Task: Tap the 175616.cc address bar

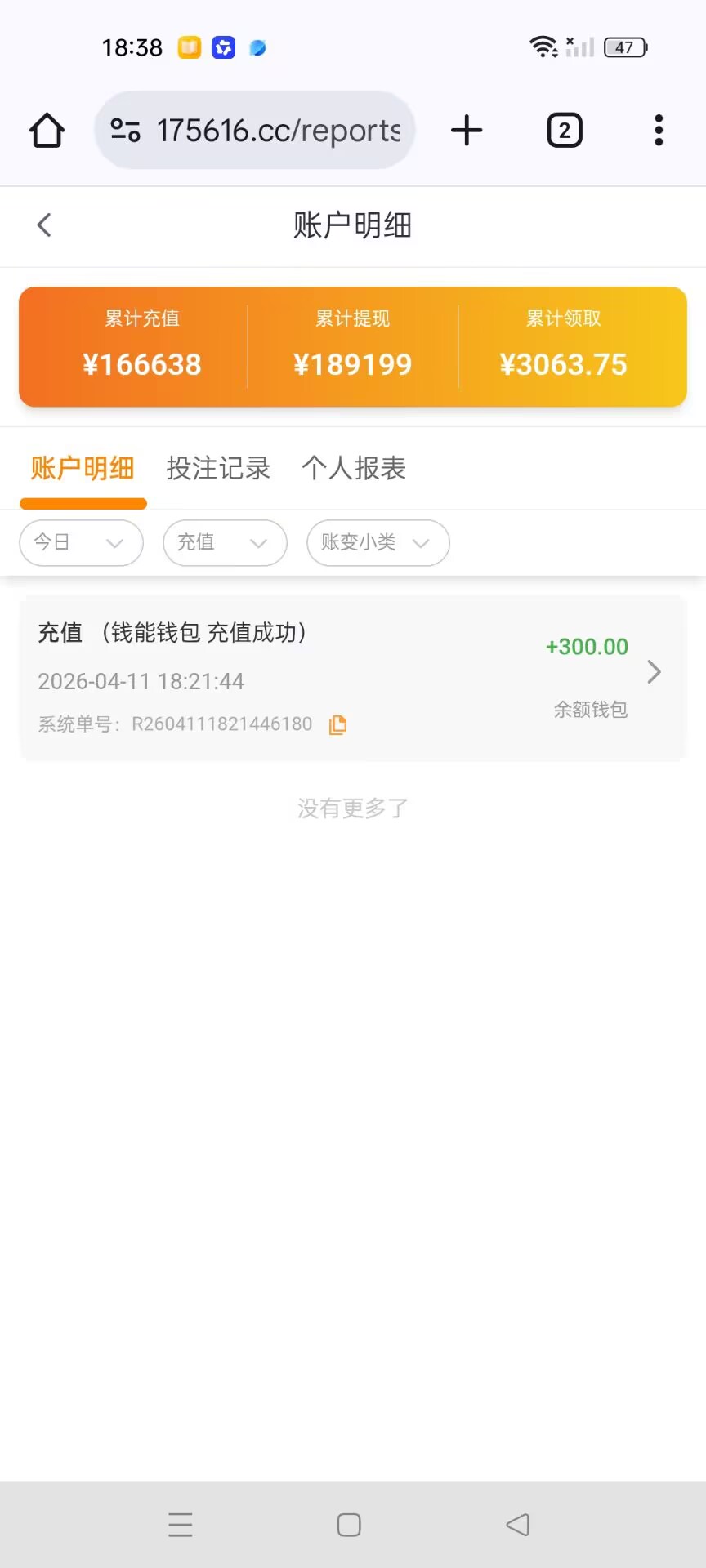Action: (x=261, y=131)
